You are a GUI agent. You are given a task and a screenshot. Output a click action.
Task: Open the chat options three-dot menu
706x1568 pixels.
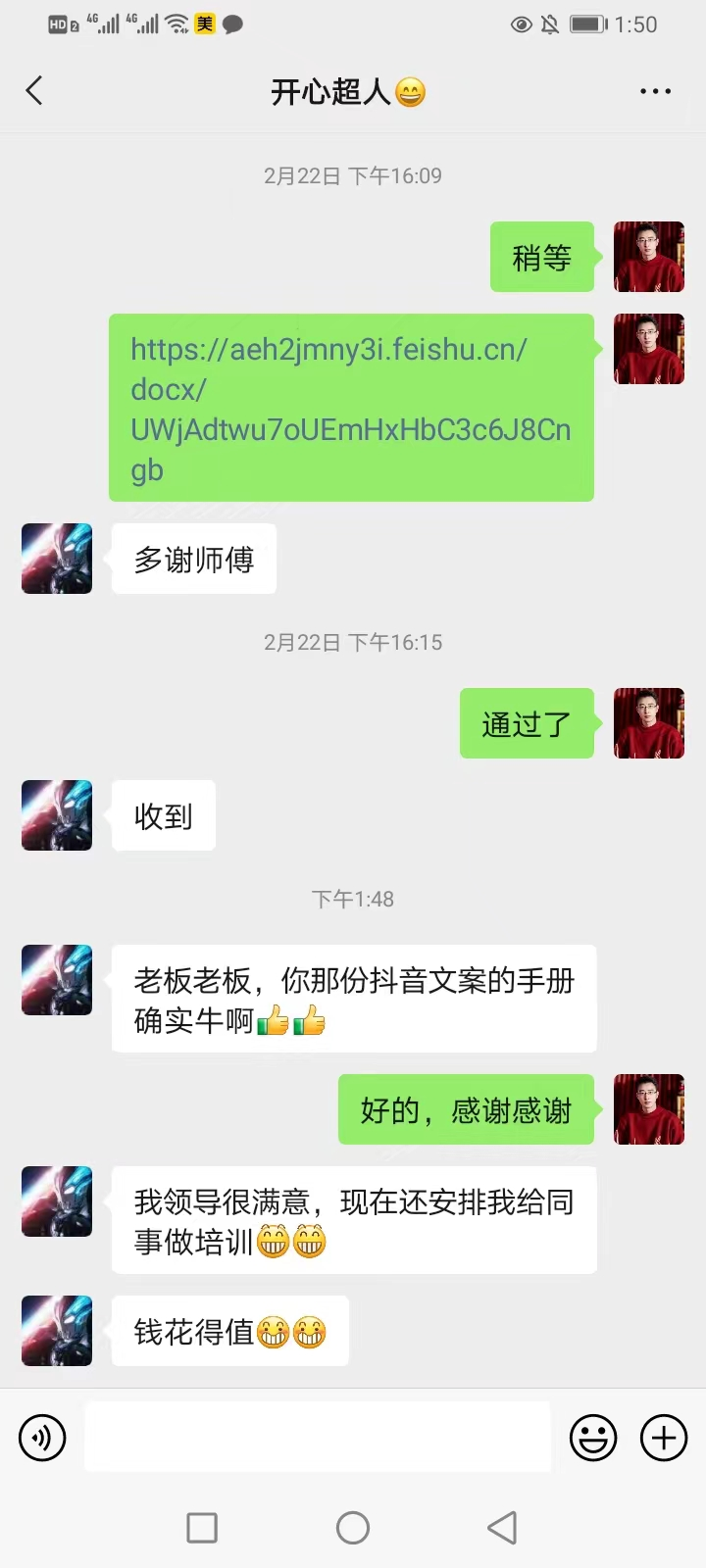pyautogui.click(x=655, y=91)
